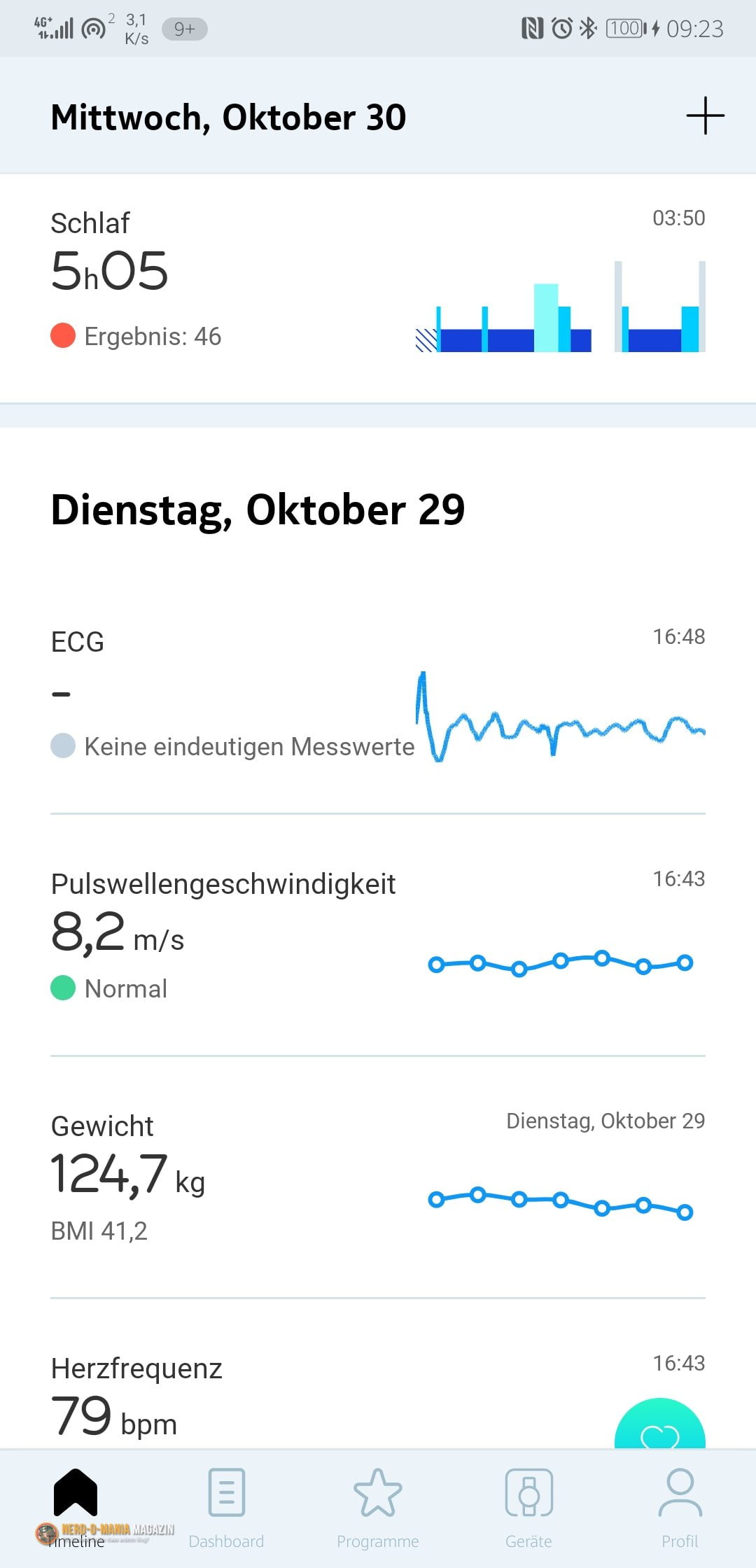Switch to the Programme tab

pos(378,1508)
